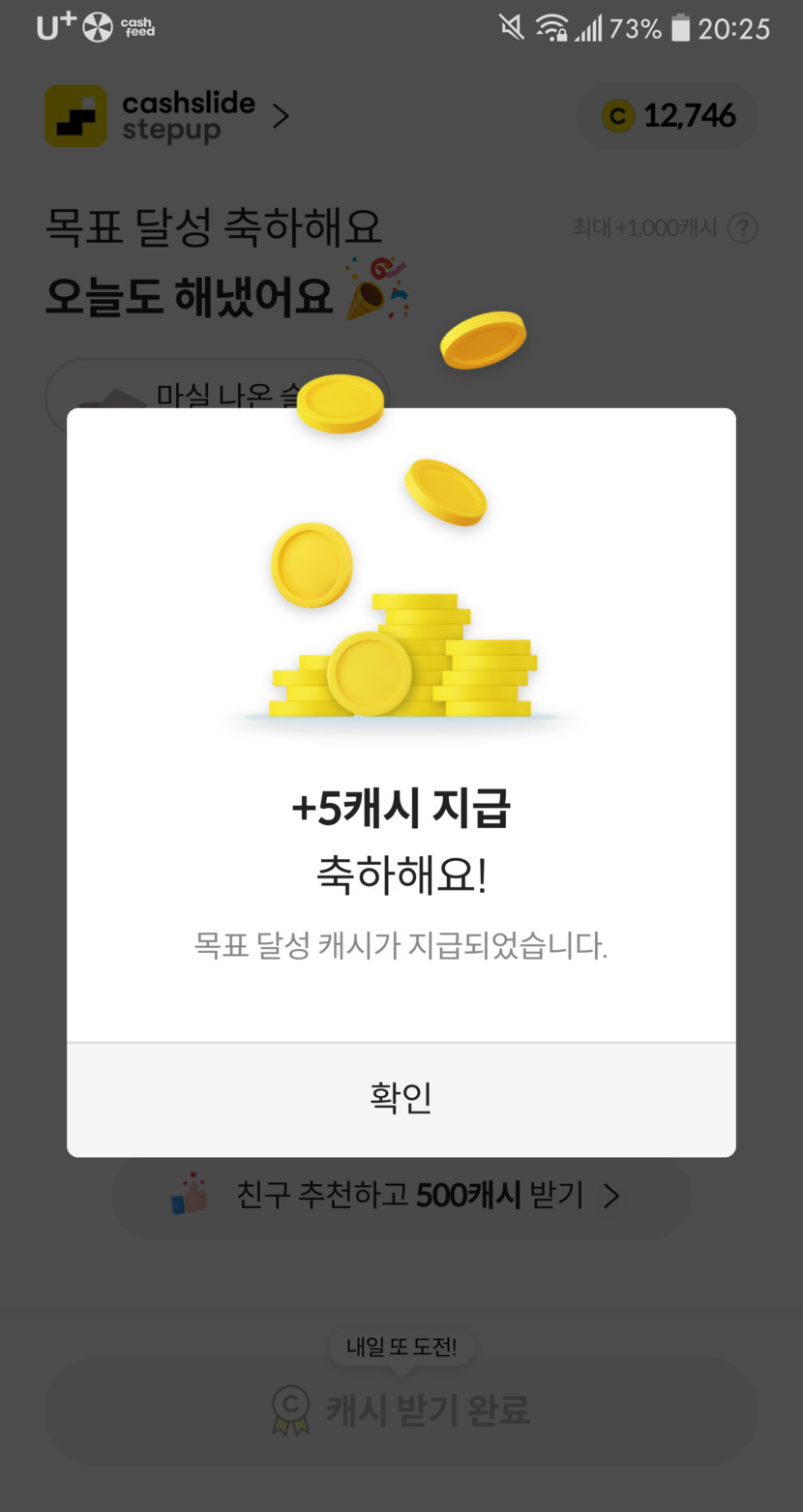The width and height of the screenshot is (803, 1512).
Task: View the 12,746 cash balance
Action: coord(669,116)
